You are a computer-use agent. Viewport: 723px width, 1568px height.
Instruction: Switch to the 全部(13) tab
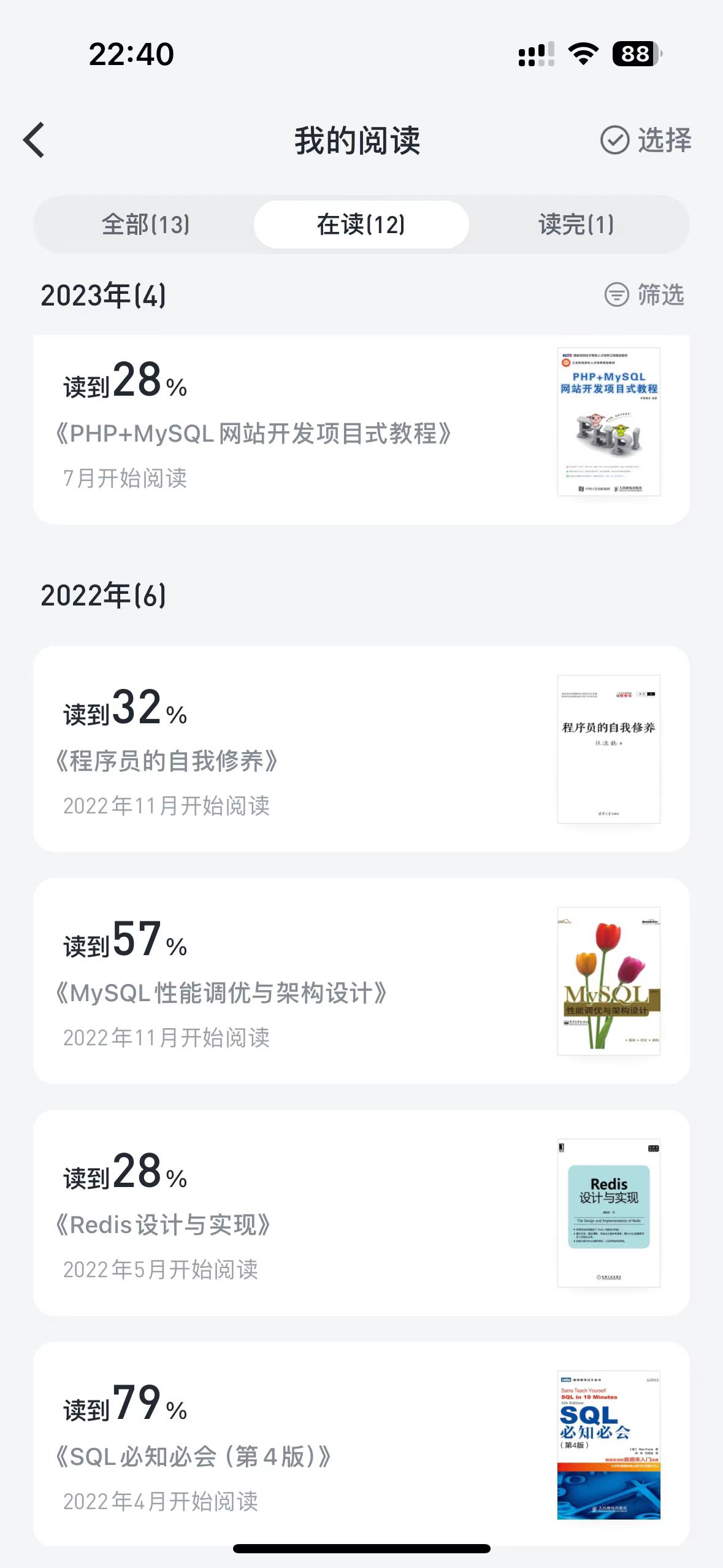click(x=146, y=225)
